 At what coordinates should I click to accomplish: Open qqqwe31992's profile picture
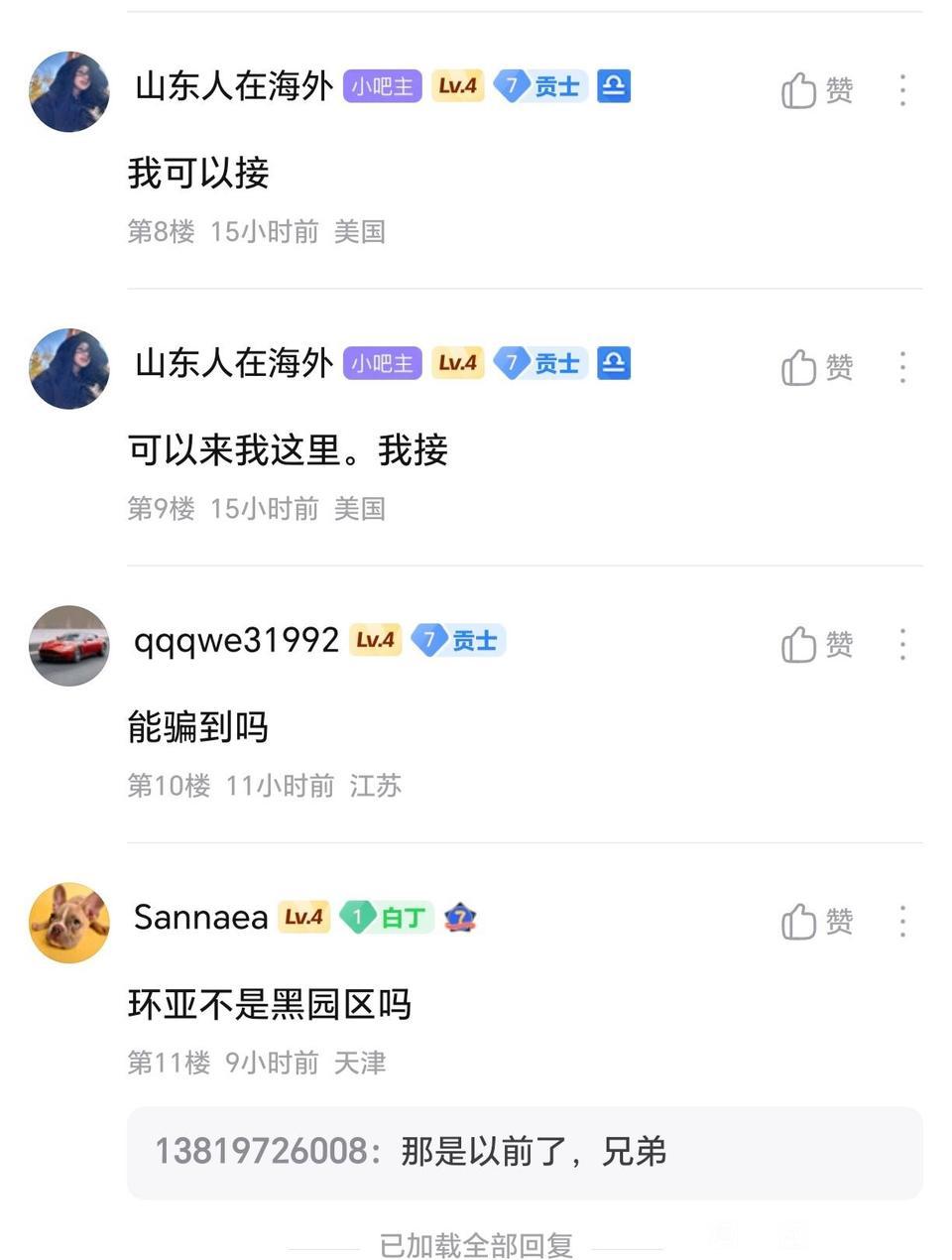tap(68, 645)
